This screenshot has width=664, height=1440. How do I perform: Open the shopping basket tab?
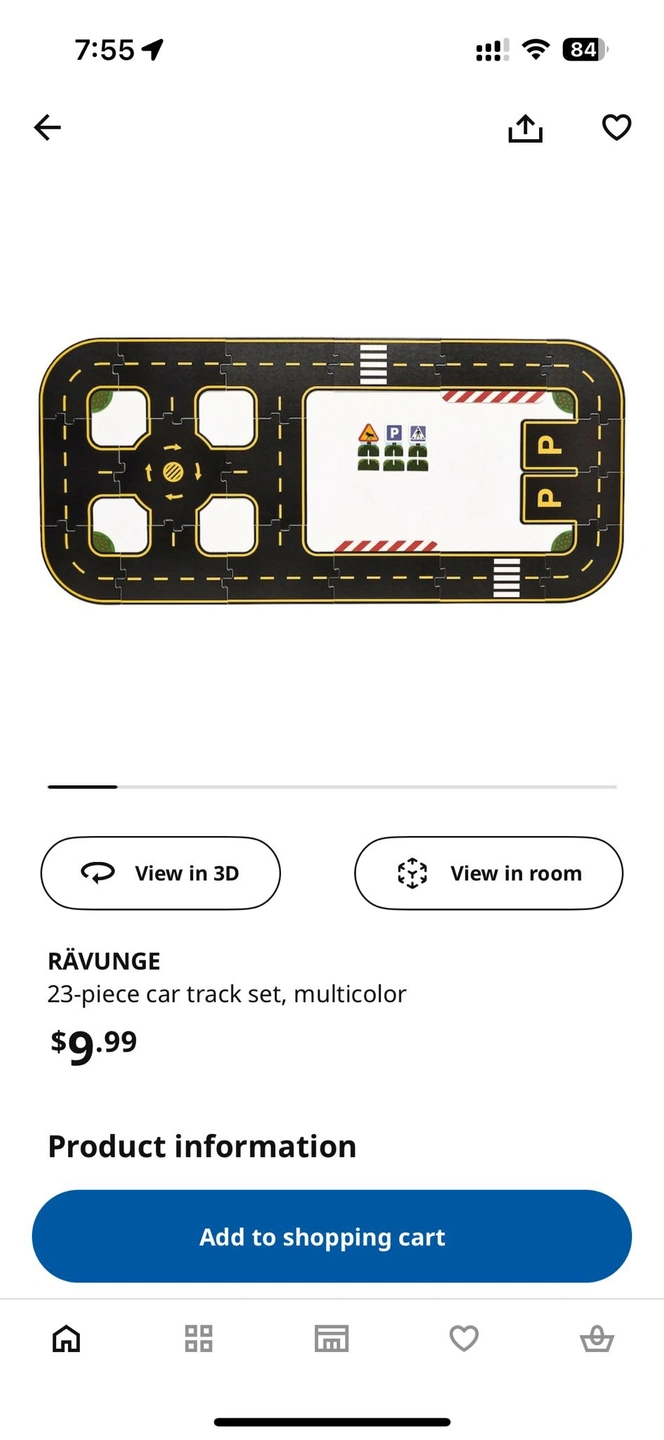pos(596,1338)
